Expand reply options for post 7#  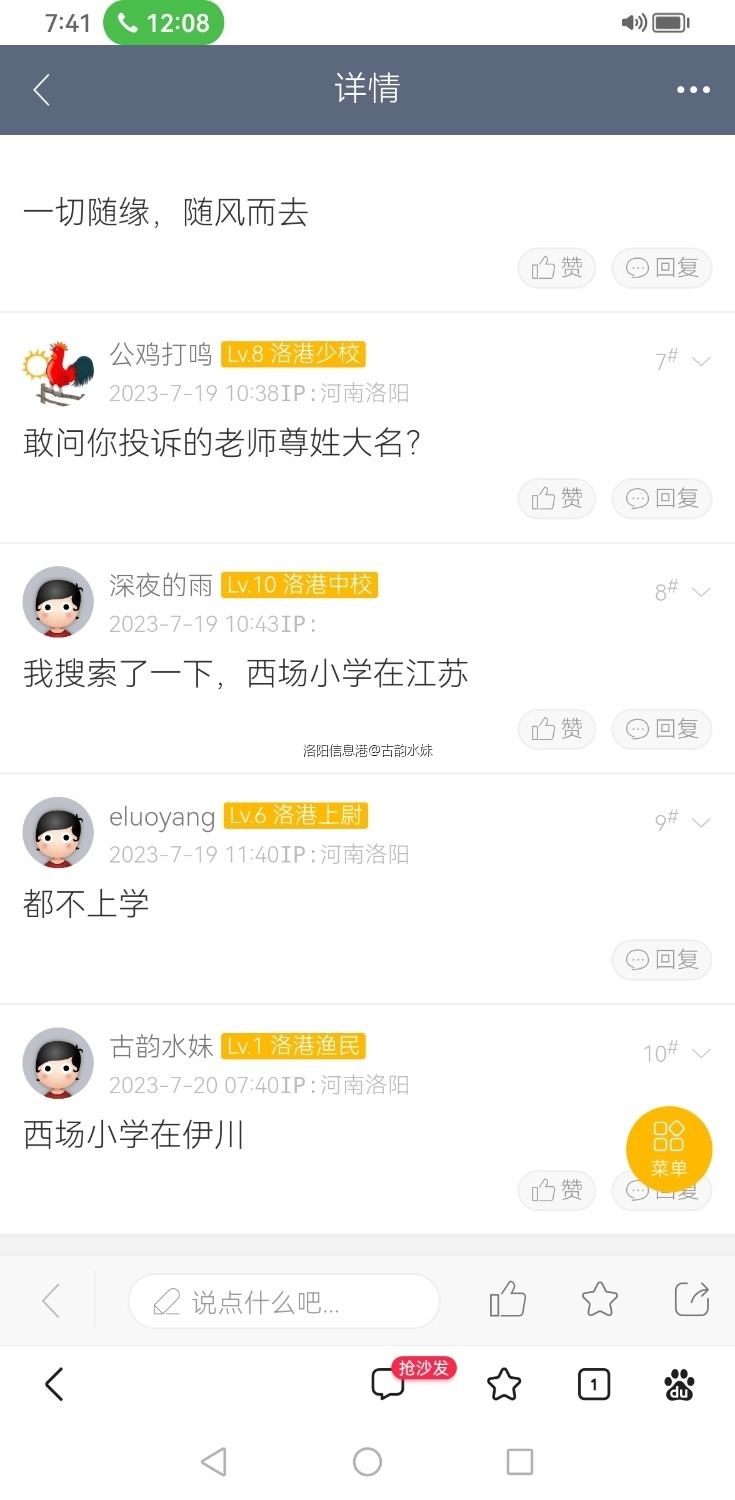[702, 360]
